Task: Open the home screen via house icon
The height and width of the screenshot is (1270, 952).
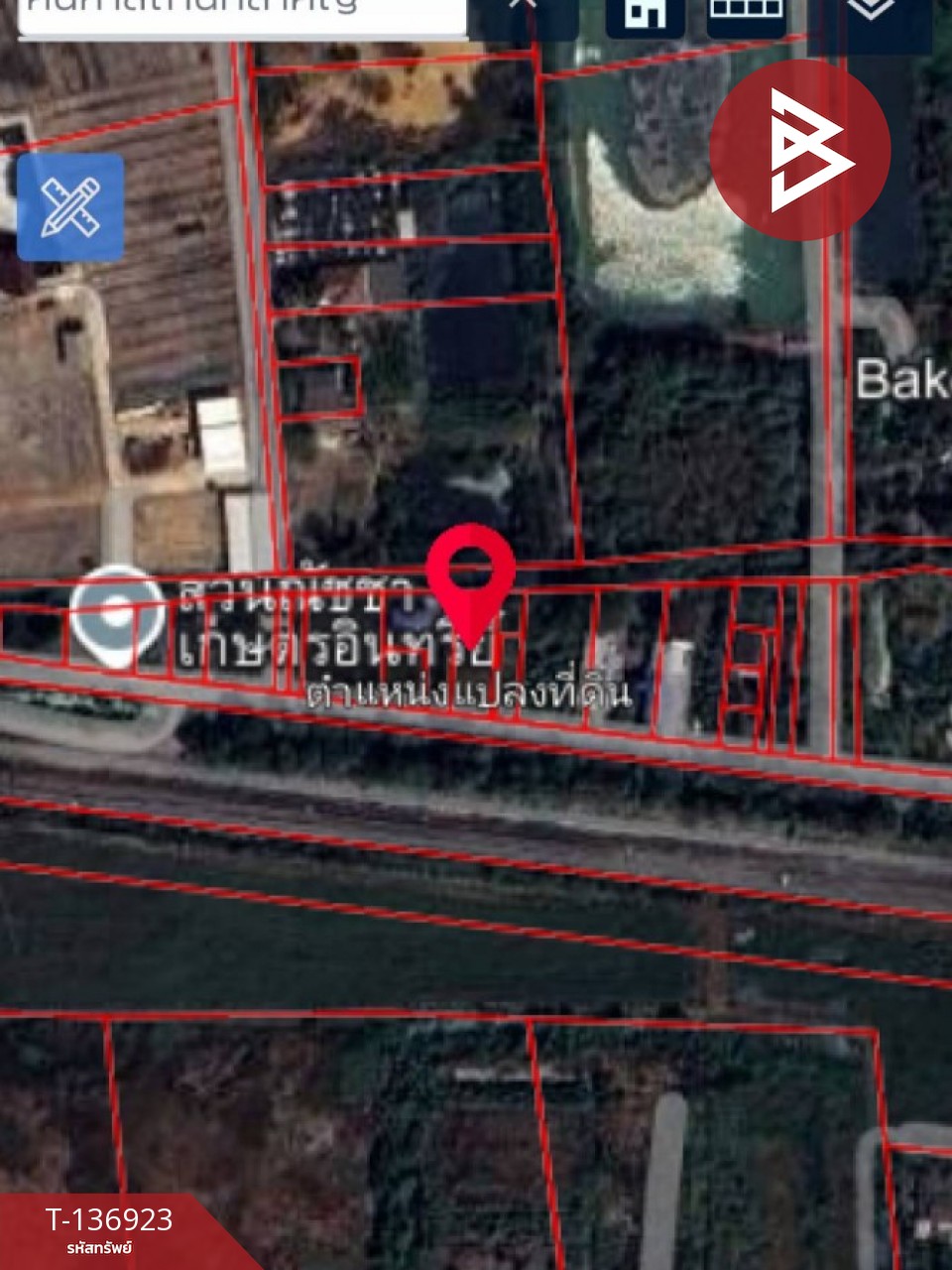Action: pyautogui.click(x=643, y=14)
